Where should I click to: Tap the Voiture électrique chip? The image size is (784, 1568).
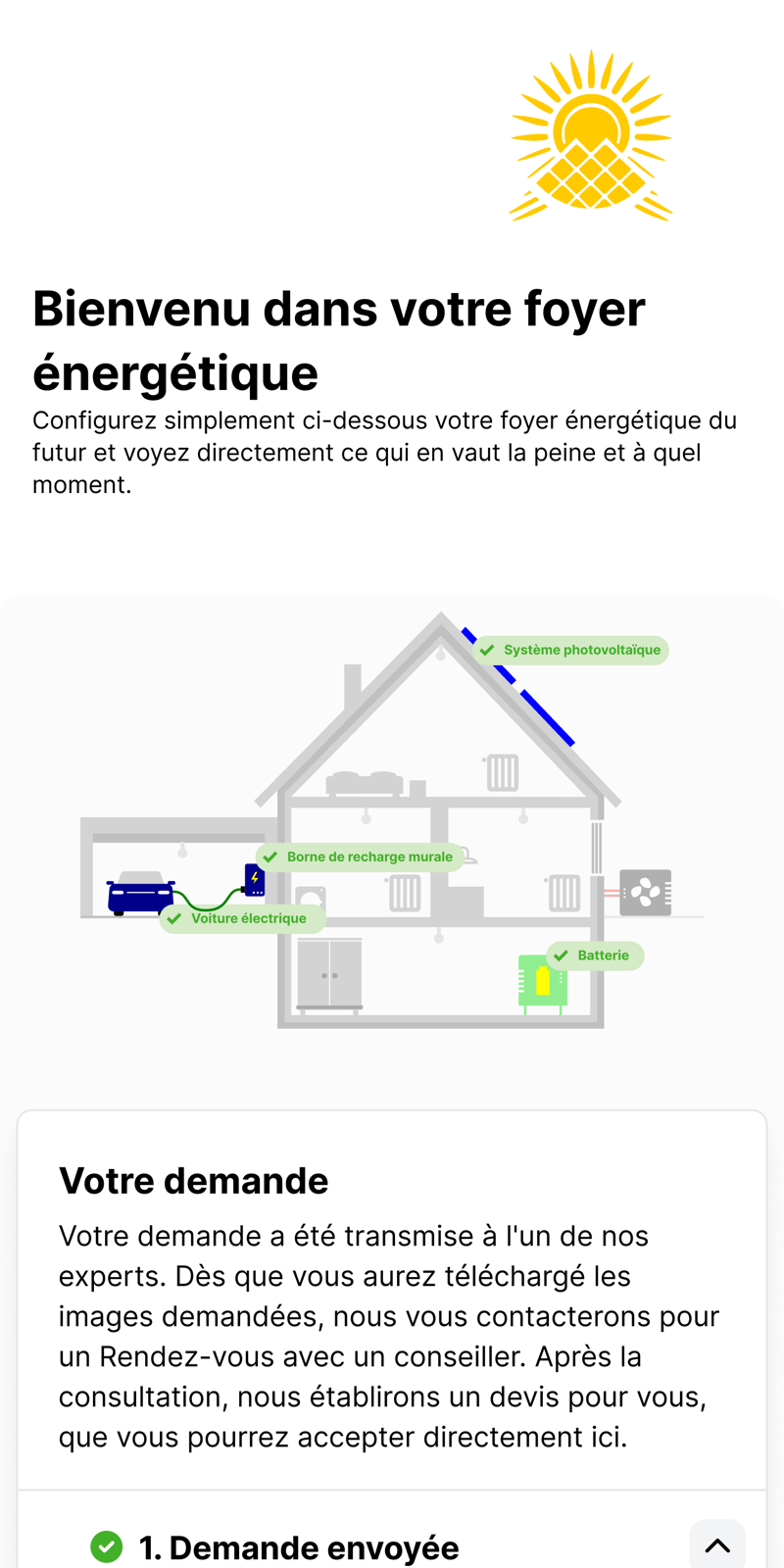click(243, 918)
